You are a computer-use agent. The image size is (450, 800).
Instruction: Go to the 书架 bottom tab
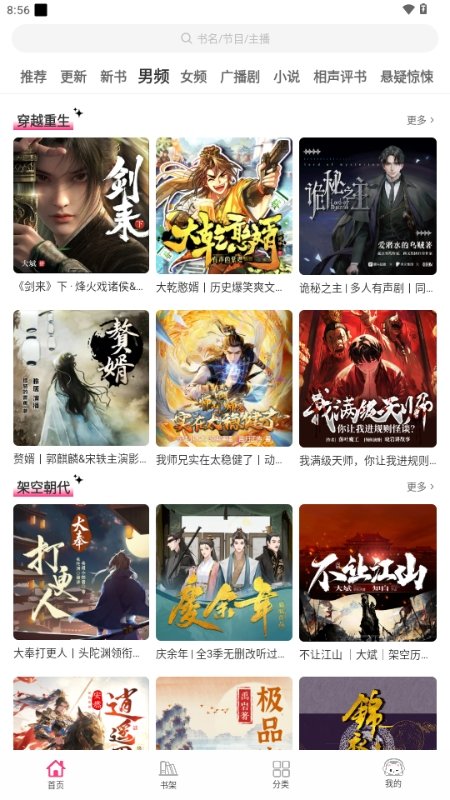(168, 774)
